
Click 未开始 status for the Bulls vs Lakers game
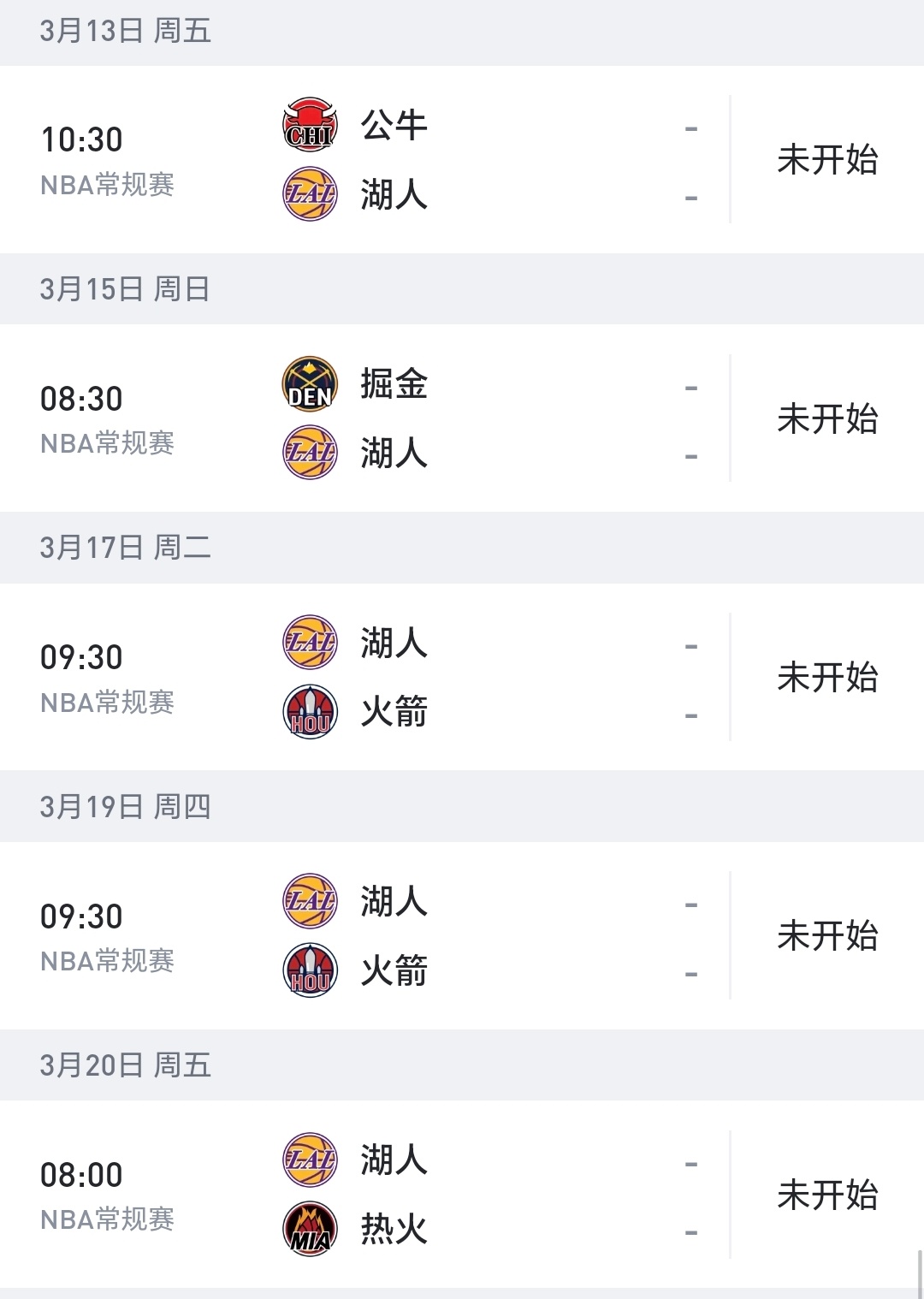828,159
